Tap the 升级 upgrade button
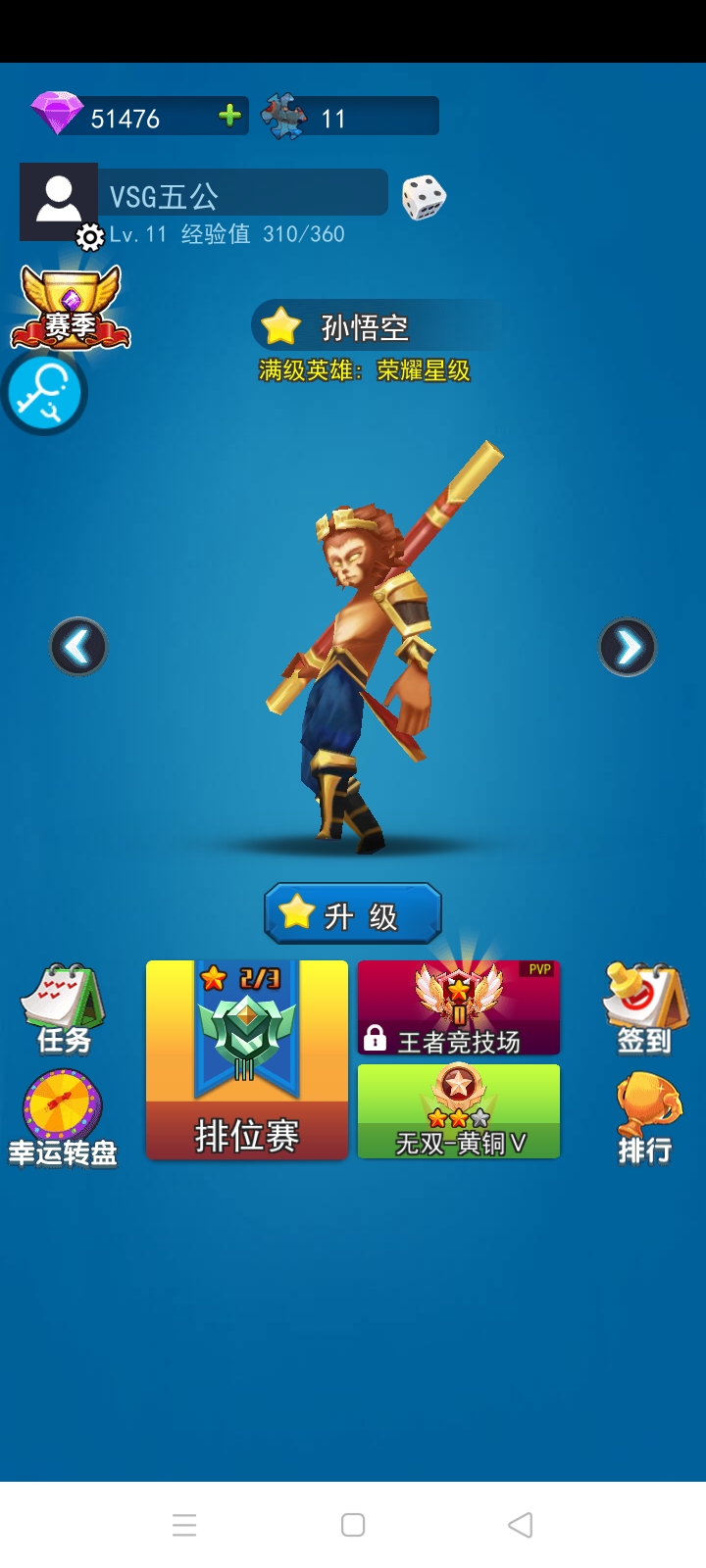Viewport: 706px width, 1568px height. pyautogui.click(x=353, y=914)
